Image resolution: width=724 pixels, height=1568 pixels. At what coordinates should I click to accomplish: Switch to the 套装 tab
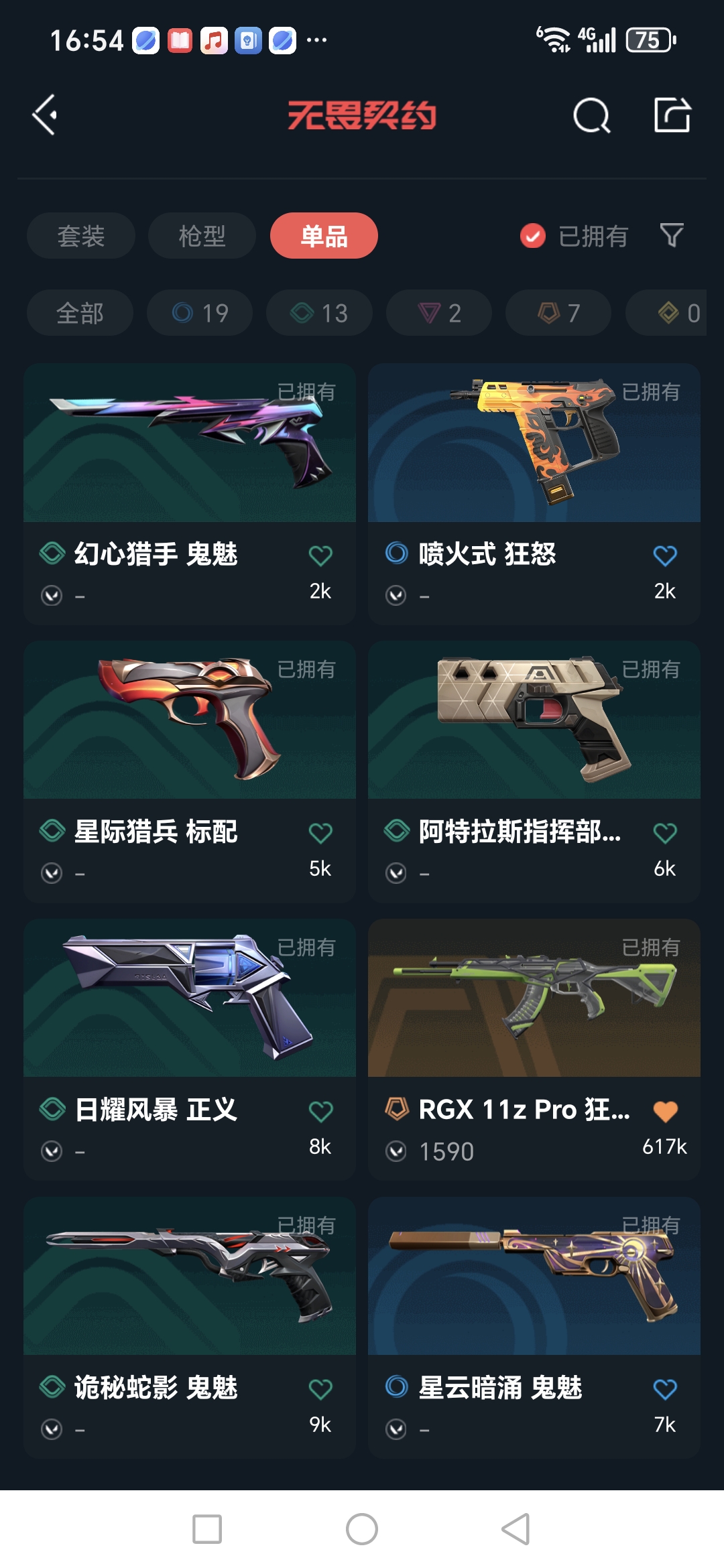tap(81, 236)
